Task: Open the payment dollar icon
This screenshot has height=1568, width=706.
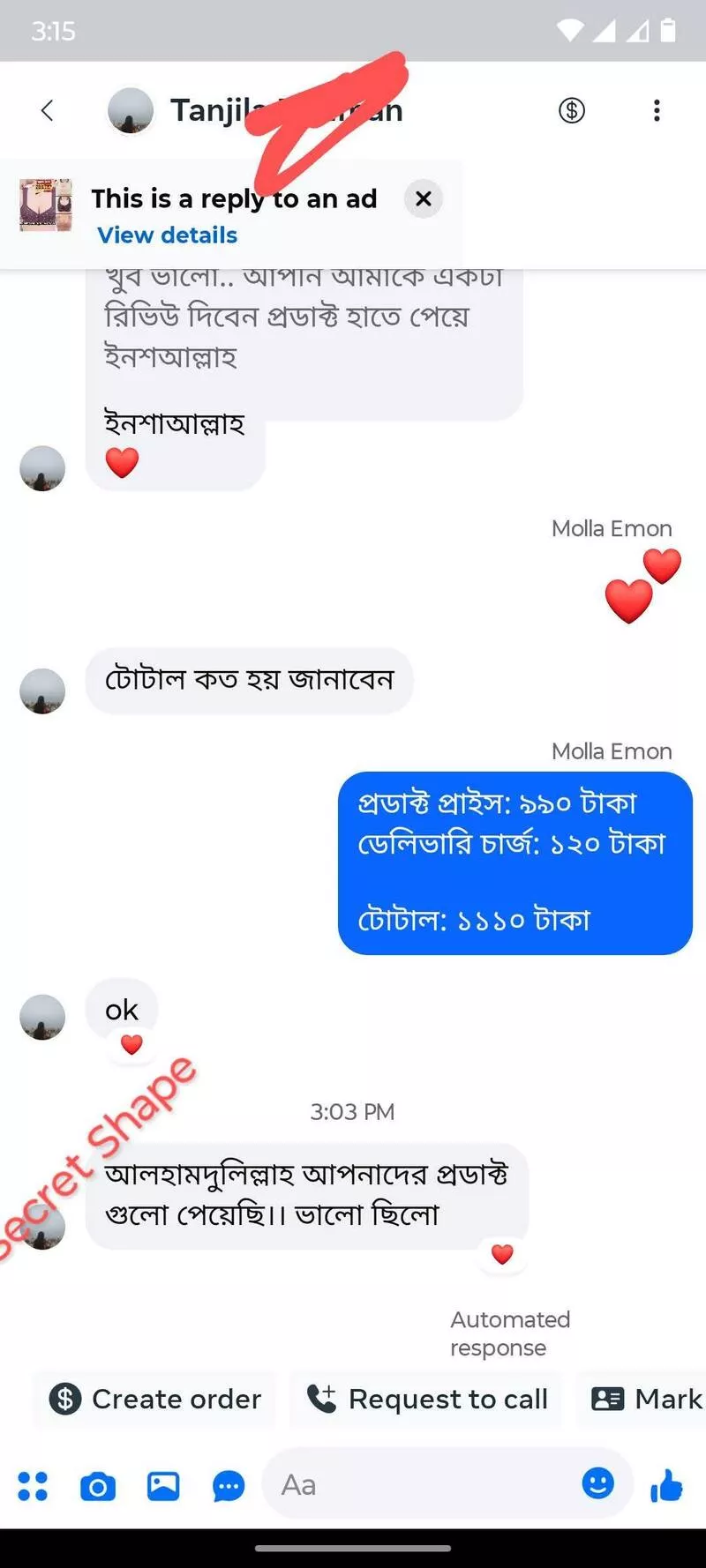Action: click(572, 110)
